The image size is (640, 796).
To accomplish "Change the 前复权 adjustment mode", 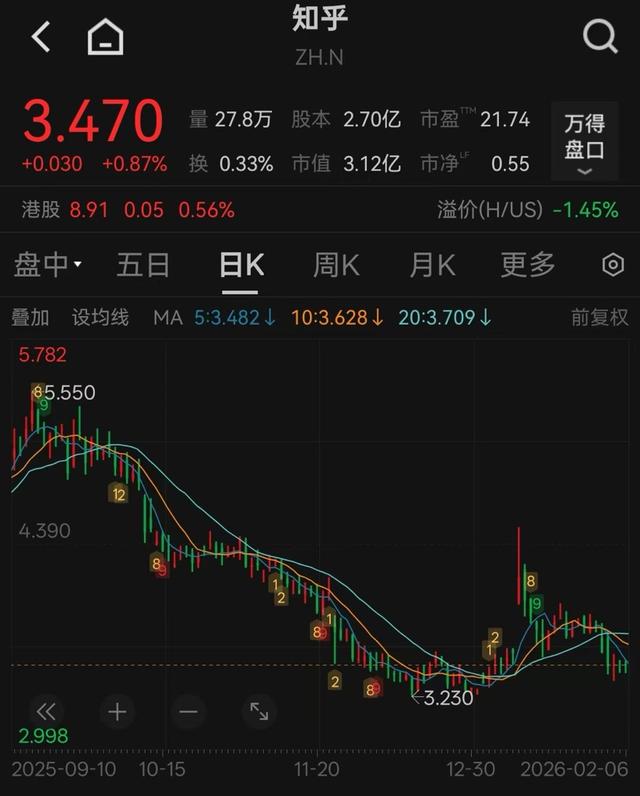I will 600,318.
